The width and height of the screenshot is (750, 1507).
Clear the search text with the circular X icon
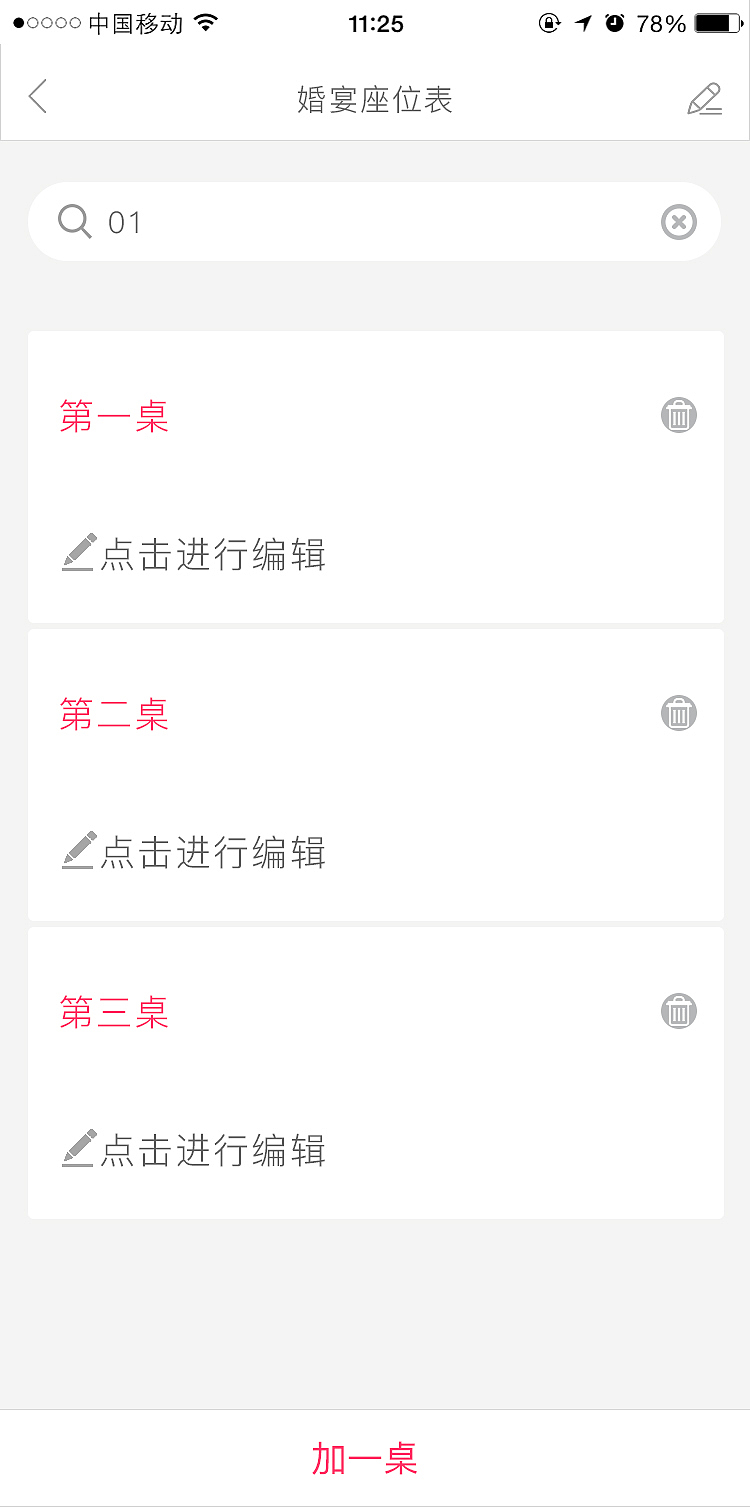pyautogui.click(x=678, y=221)
